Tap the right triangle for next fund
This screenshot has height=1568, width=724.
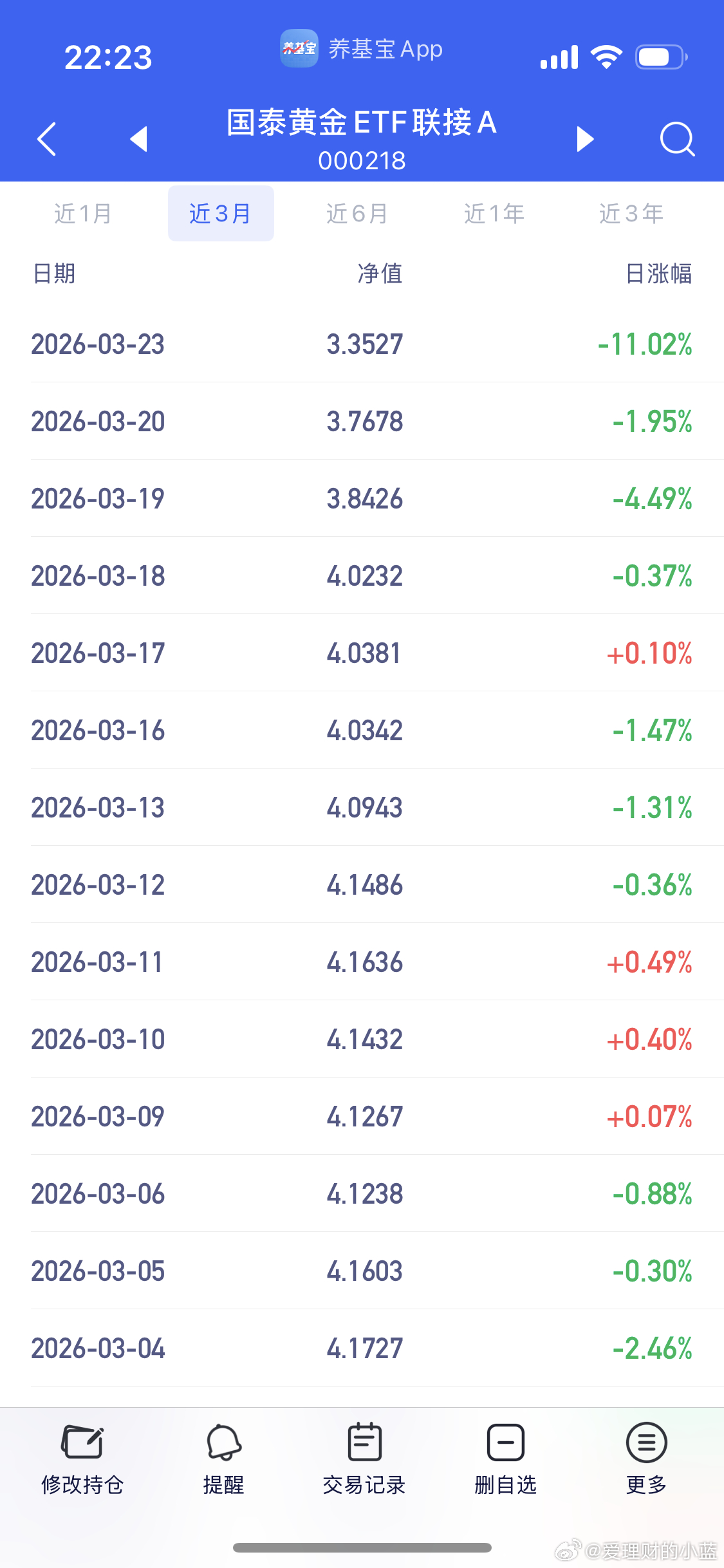coord(585,140)
